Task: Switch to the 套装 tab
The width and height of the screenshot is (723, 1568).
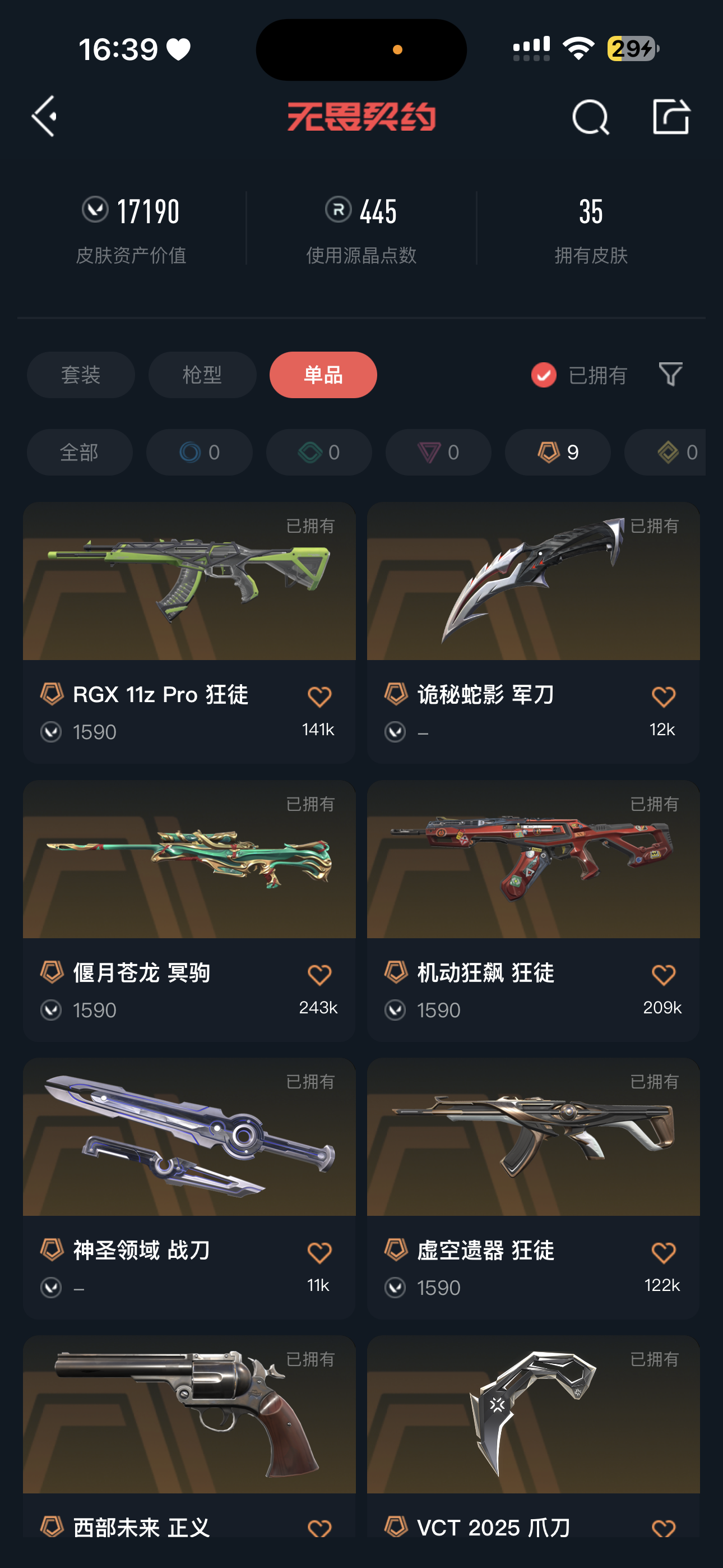Action: (81, 375)
